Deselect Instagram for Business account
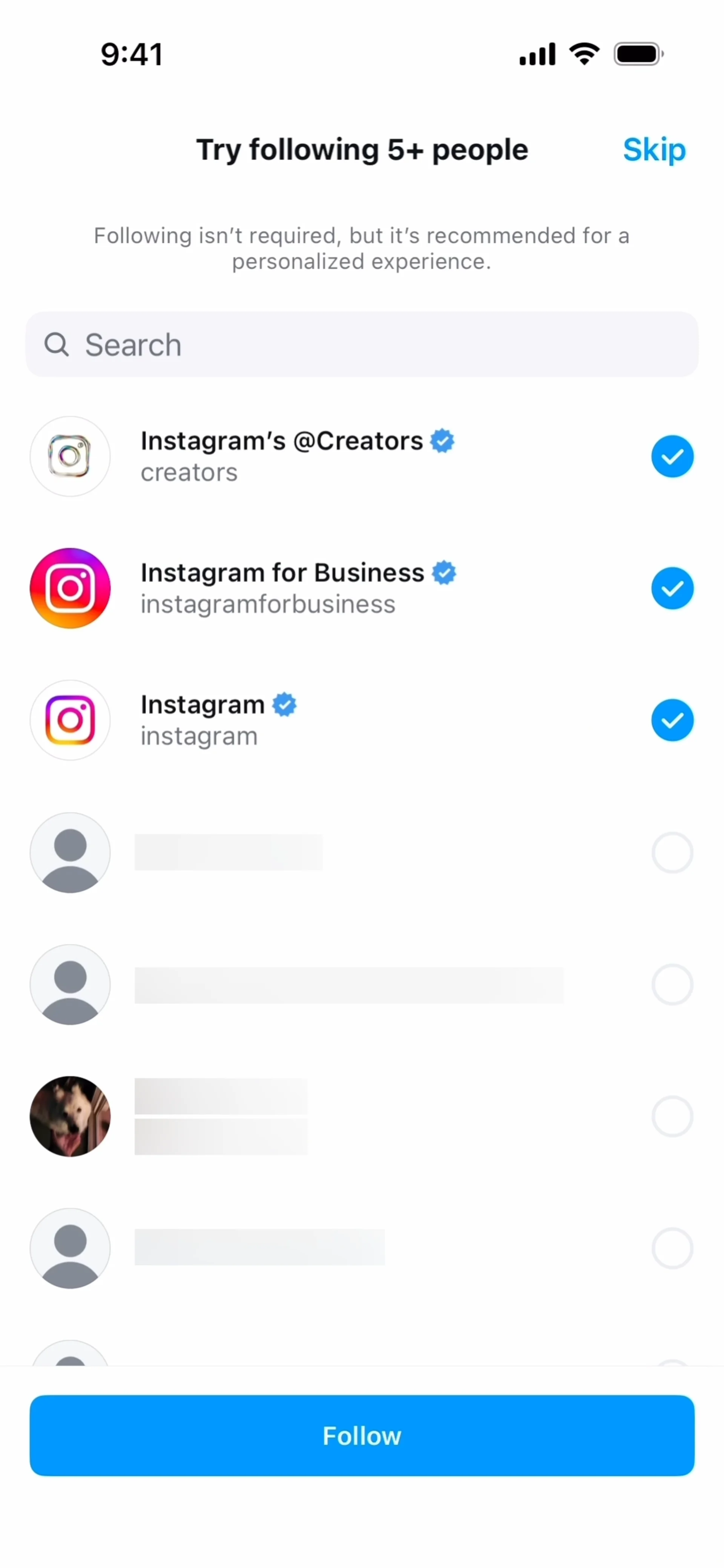Image resolution: width=724 pixels, height=1568 pixels. tap(672, 589)
